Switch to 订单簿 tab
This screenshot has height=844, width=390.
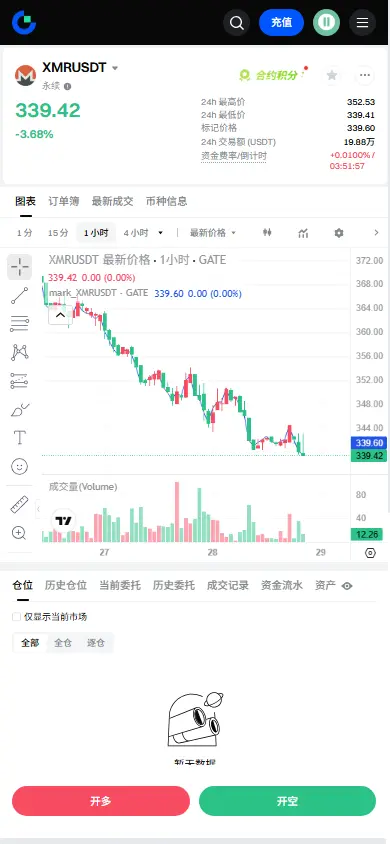click(x=63, y=201)
